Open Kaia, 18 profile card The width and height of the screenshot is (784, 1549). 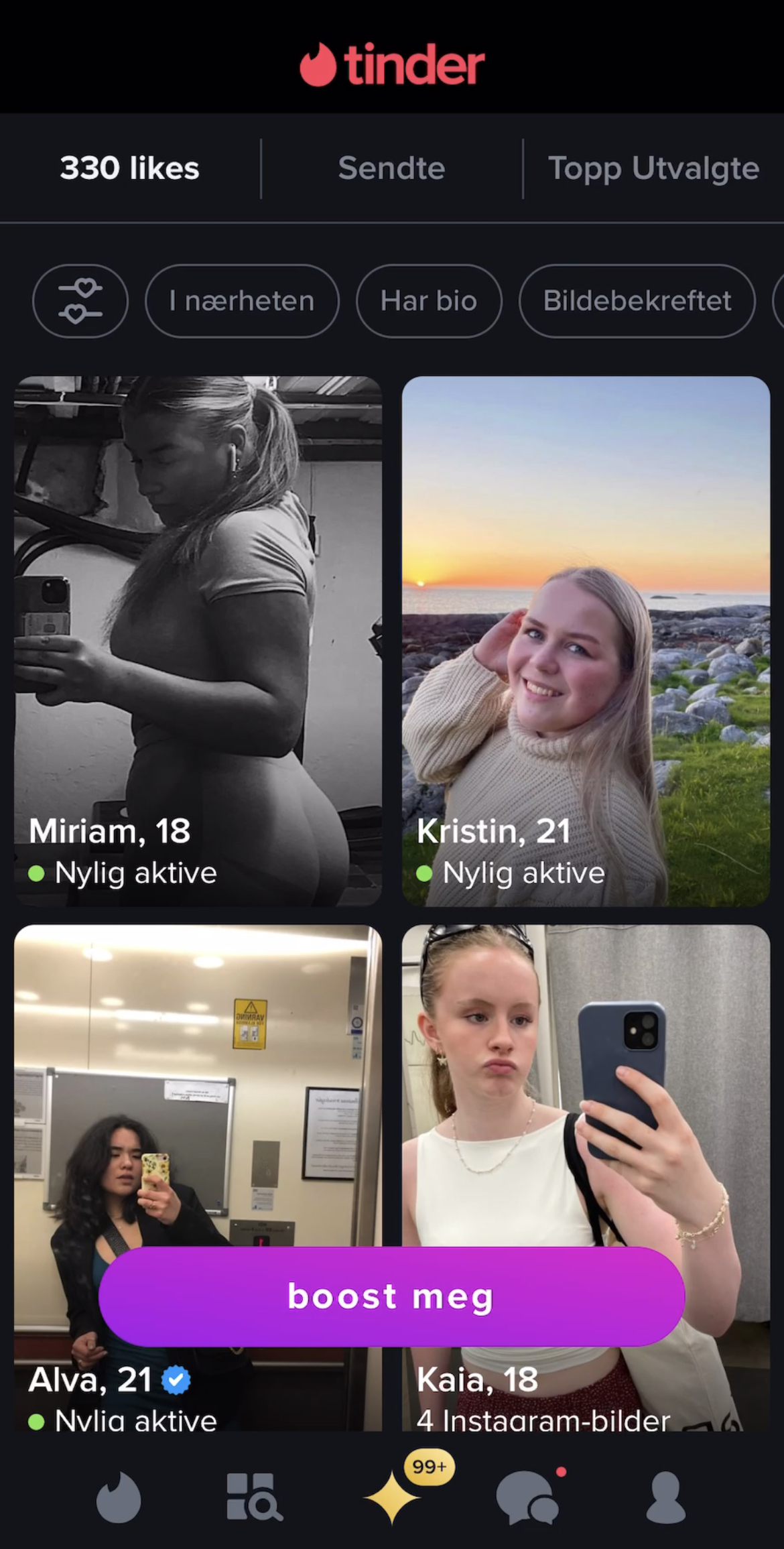tap(586, 1106)
